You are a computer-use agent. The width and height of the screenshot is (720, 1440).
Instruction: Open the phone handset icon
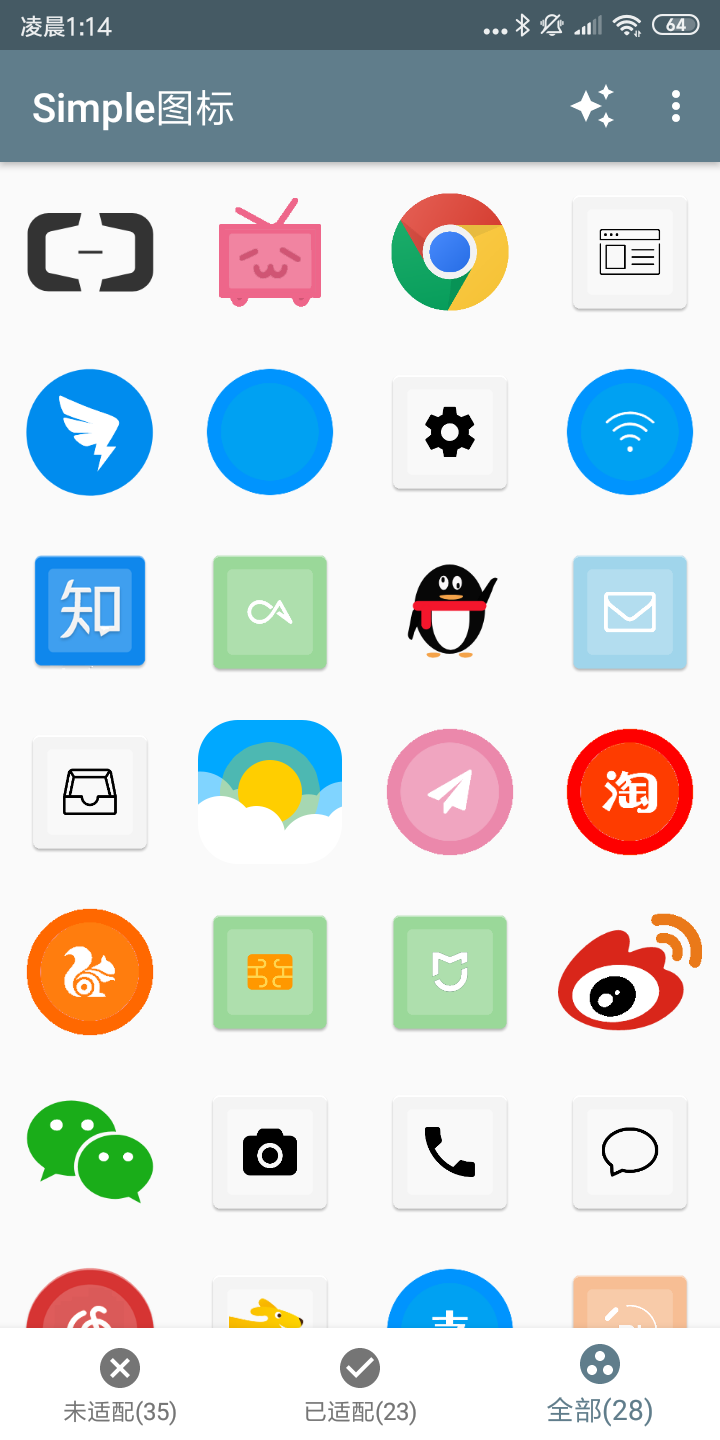(x=450, y=1152)
